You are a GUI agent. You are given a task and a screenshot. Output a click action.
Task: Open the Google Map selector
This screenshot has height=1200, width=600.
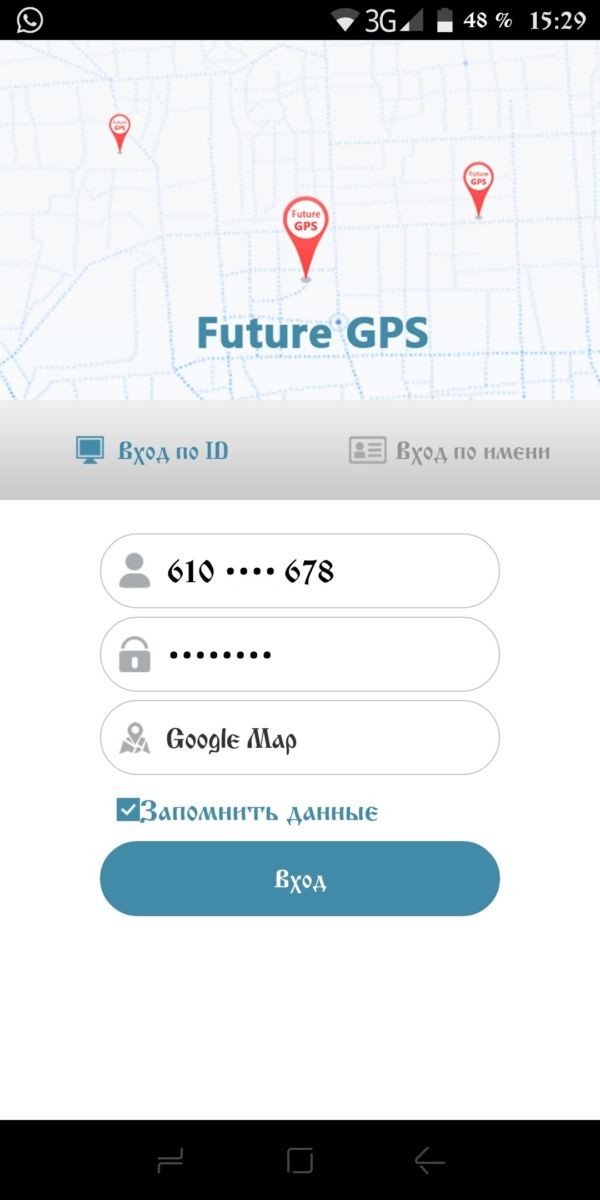pyautogui.click(x=300, y=739)
